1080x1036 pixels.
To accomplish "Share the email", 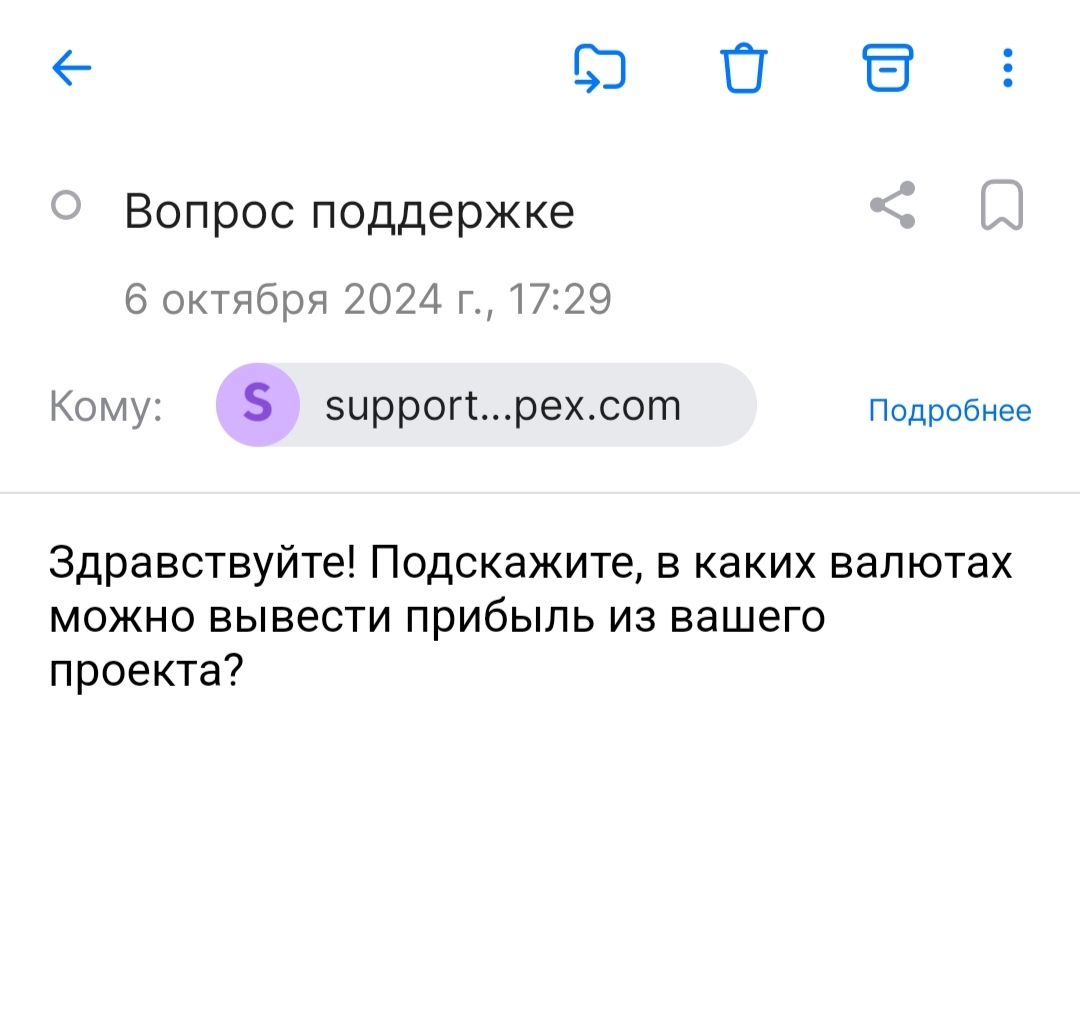I will (x=892, y=206).
